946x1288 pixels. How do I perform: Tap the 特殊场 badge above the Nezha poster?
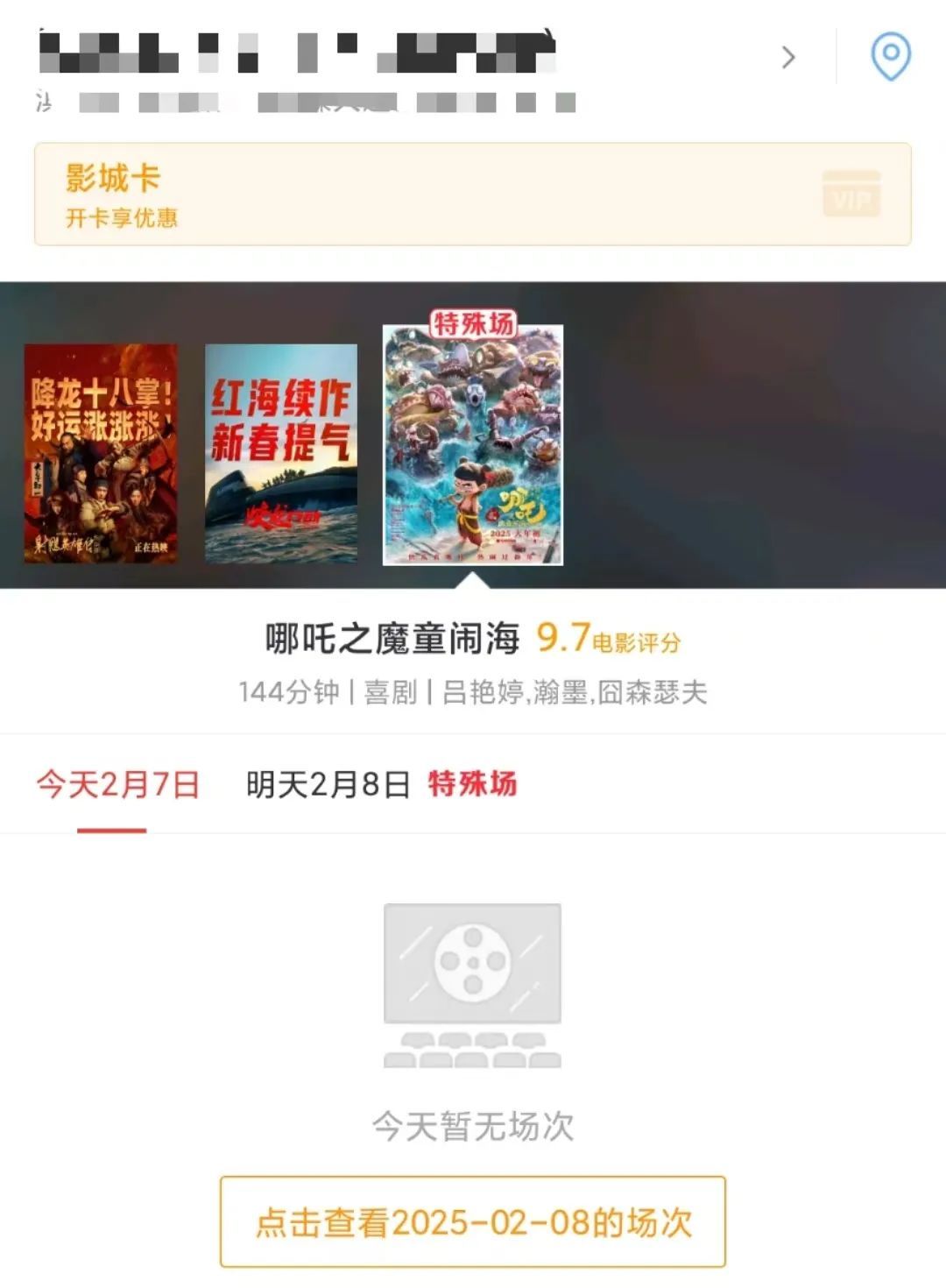pos(473,322)
